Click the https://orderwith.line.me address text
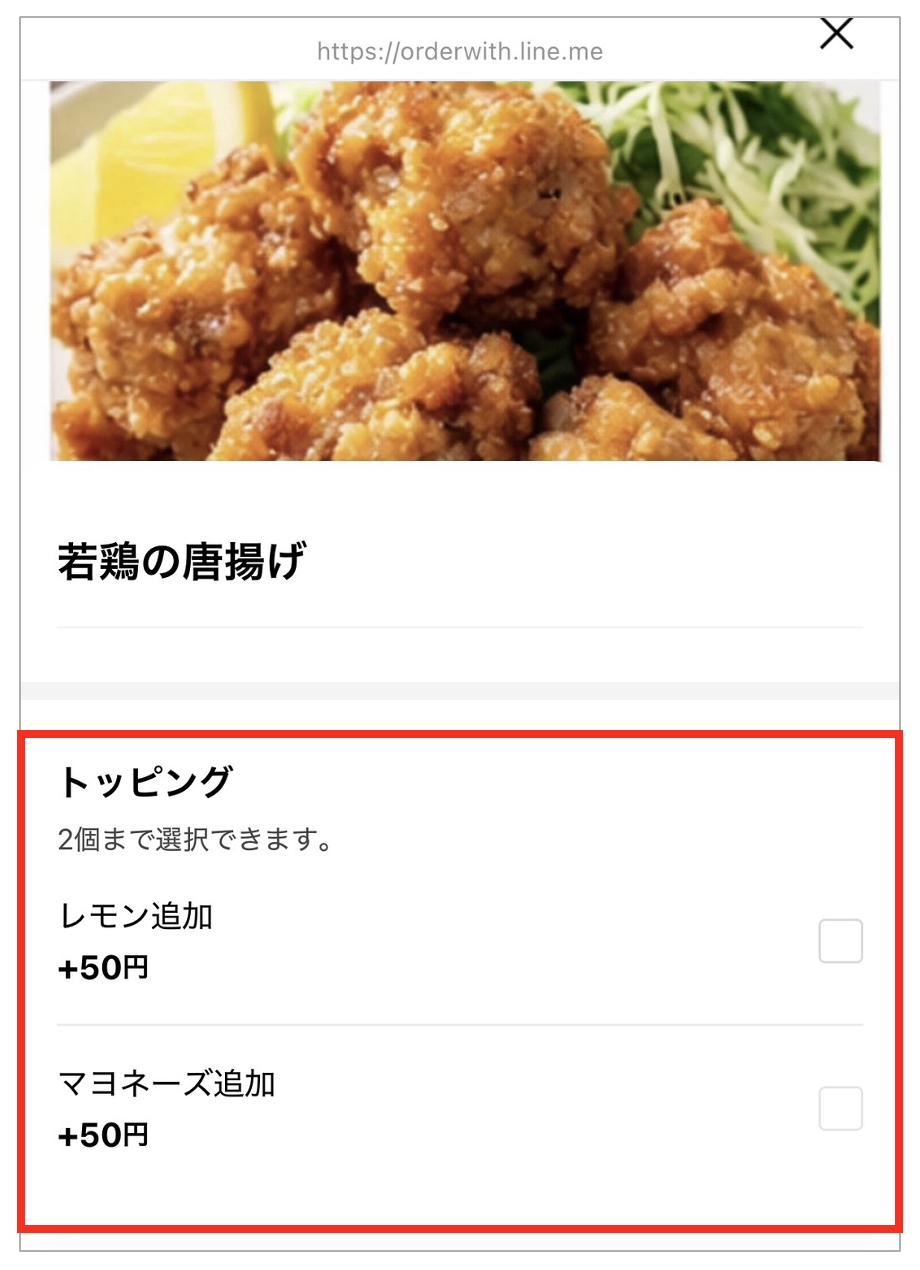The height and width of the screenshot is (1270, 920). click(x=460, y=51)
